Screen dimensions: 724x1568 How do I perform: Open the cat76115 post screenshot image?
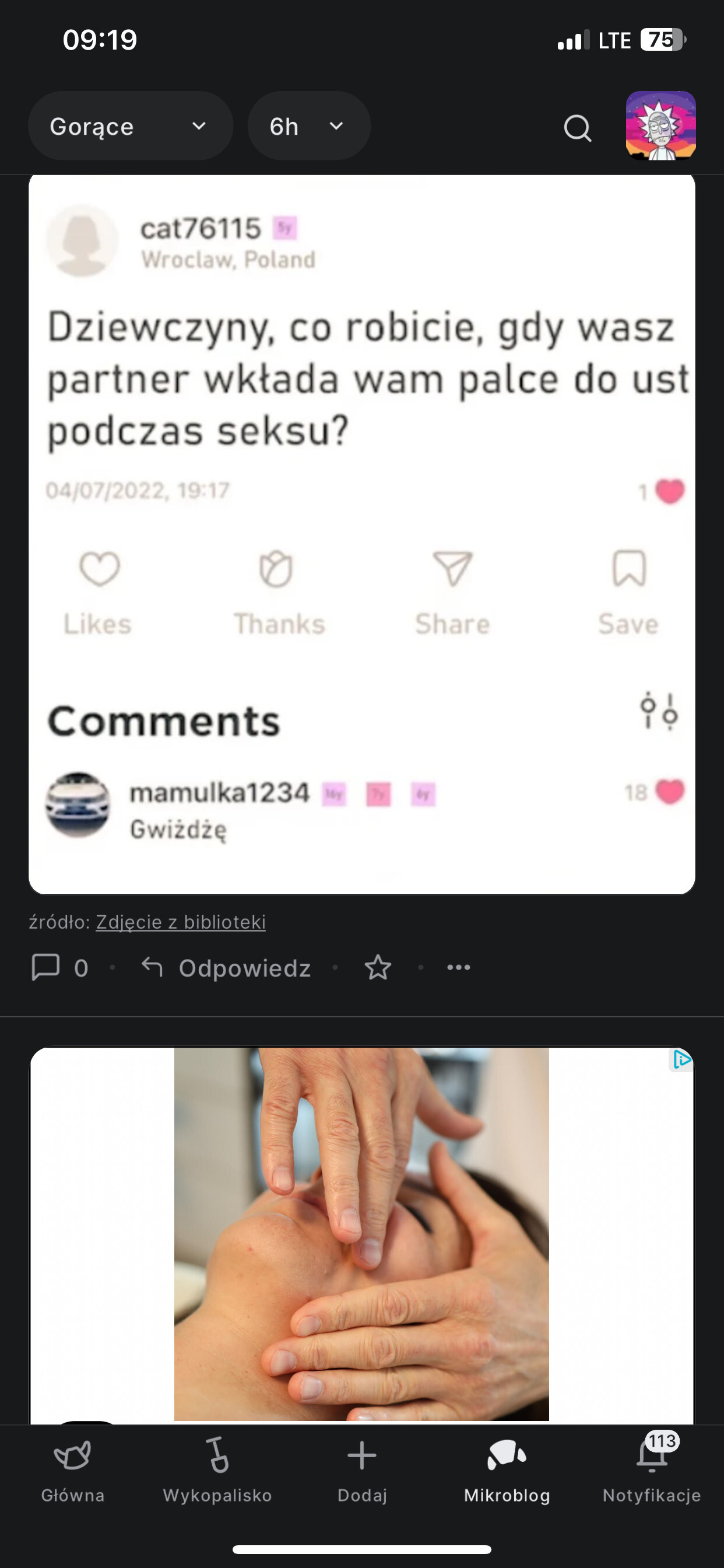coord(361,534)
